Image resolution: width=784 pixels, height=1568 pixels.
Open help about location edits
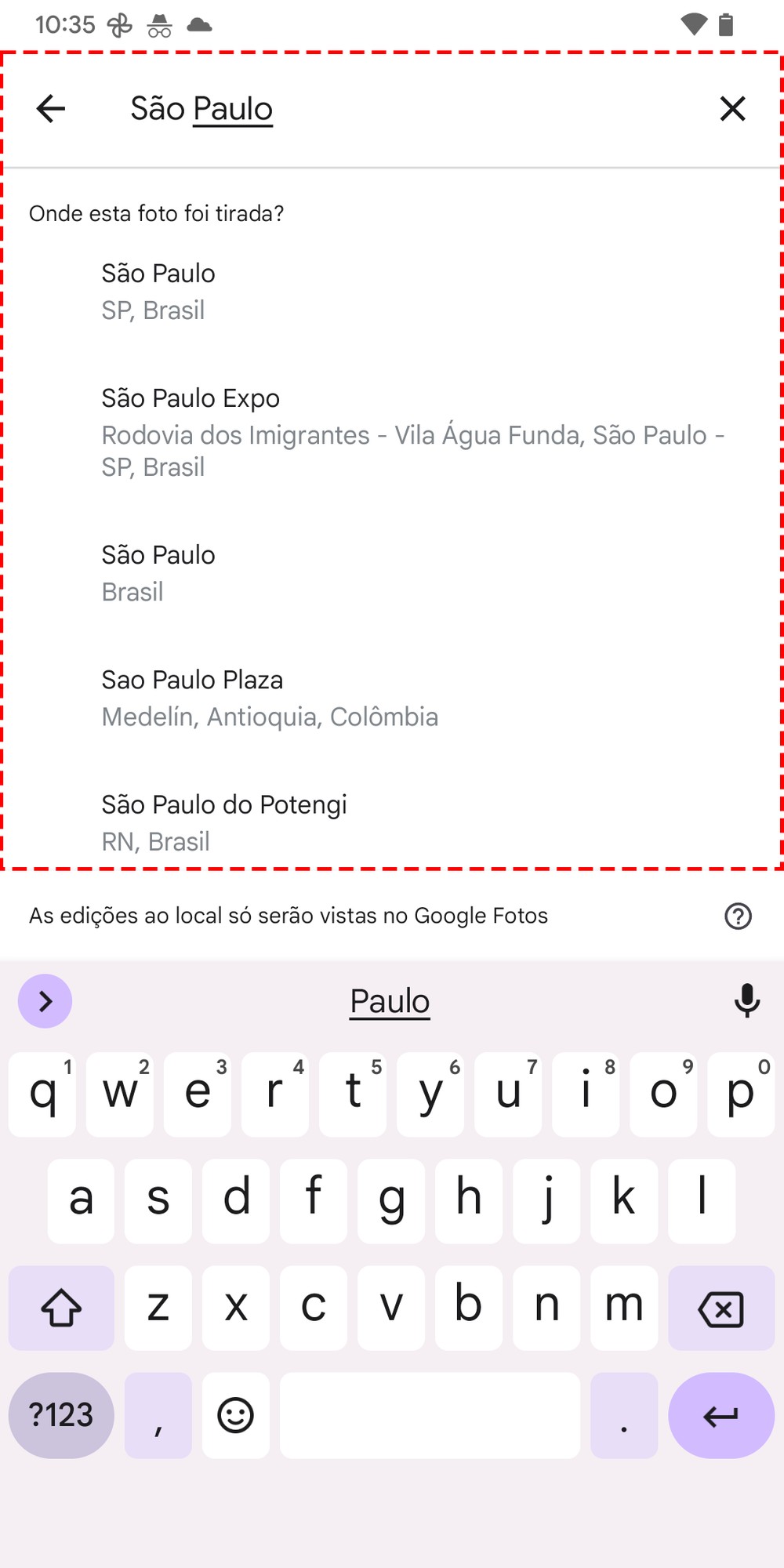coord(738,916)
